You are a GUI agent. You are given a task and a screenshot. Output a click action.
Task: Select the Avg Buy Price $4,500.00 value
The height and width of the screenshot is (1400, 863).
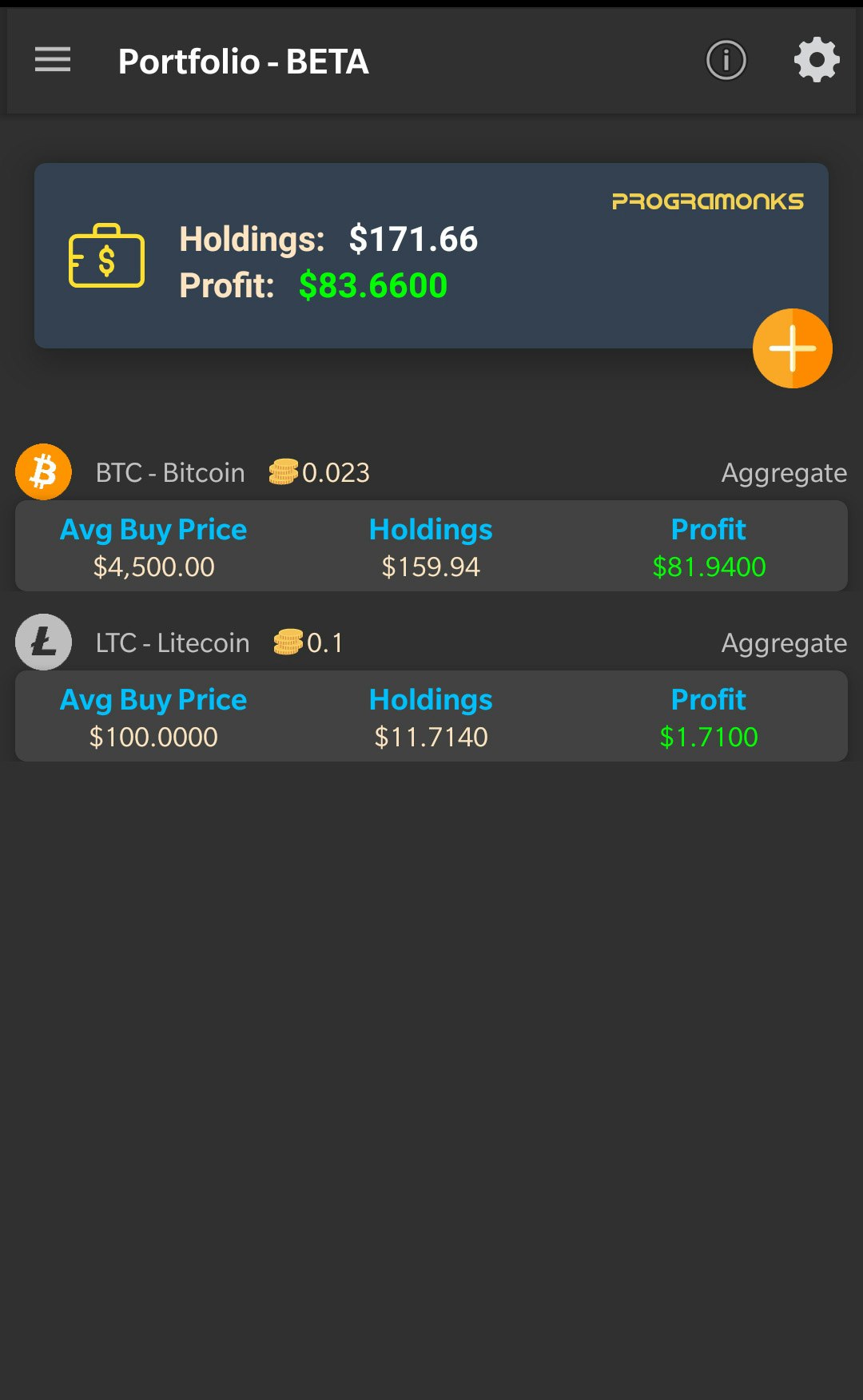click(153, 567)
